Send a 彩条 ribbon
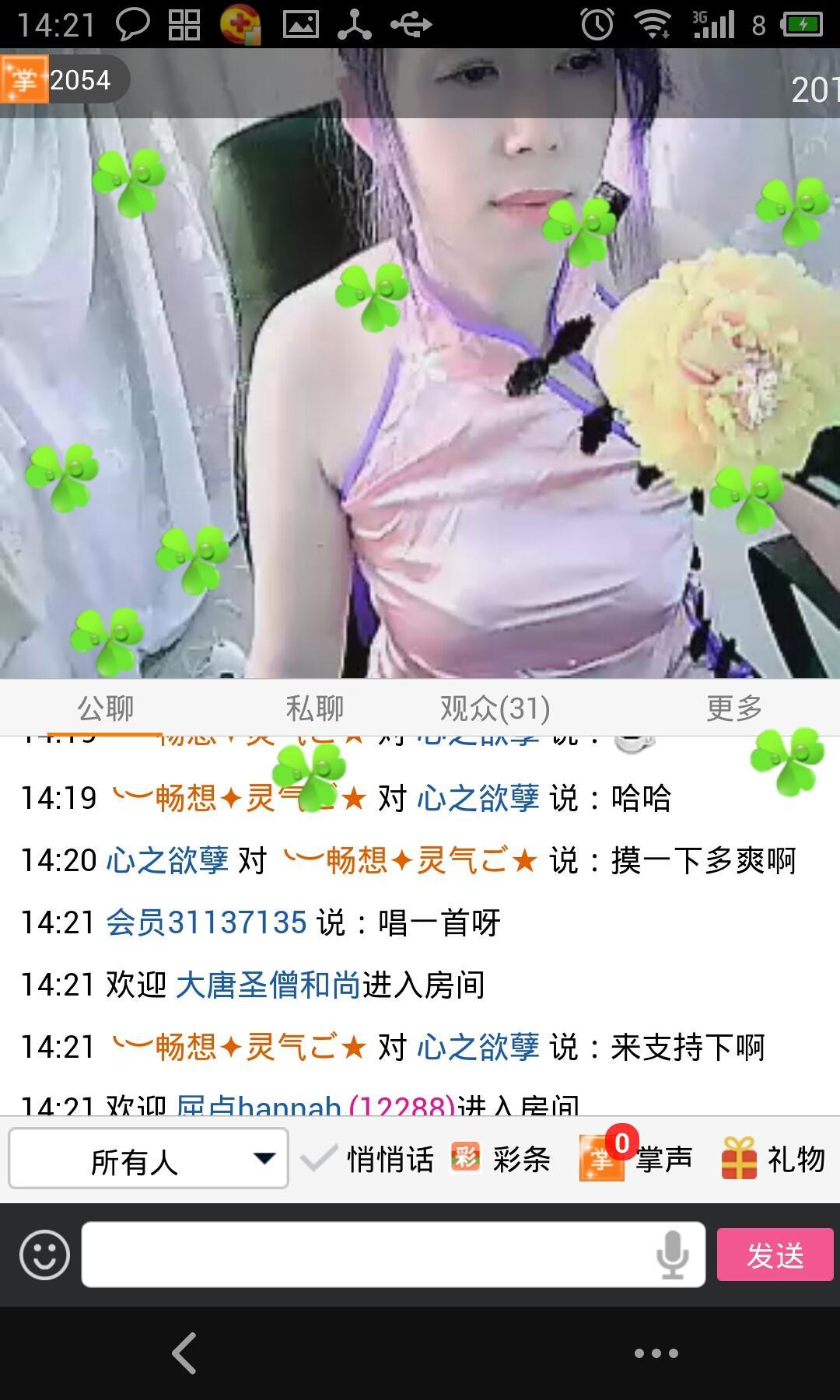The width and height of the screenshot is (840, 1400). (x=502, y=1159)
